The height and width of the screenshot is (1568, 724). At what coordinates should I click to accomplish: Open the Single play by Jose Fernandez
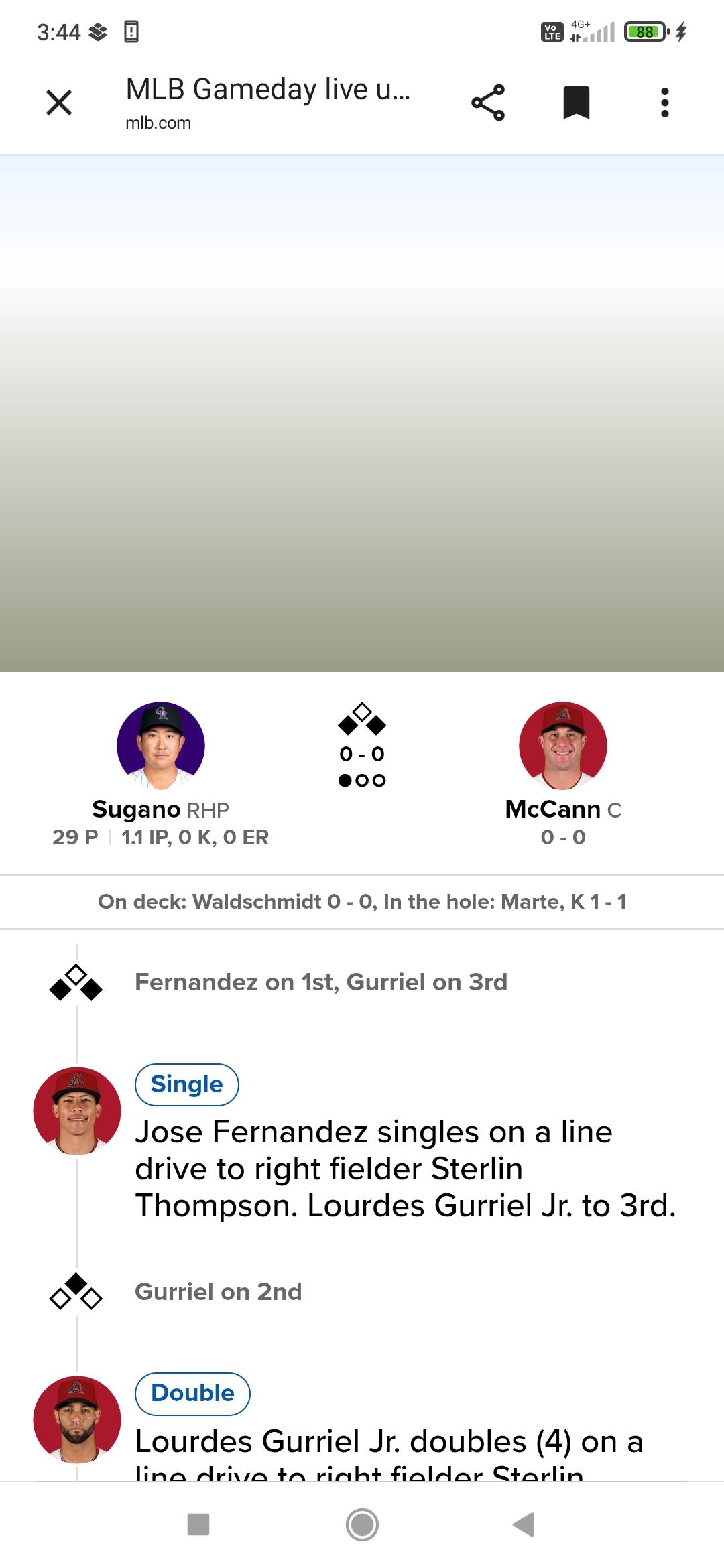187,1084
